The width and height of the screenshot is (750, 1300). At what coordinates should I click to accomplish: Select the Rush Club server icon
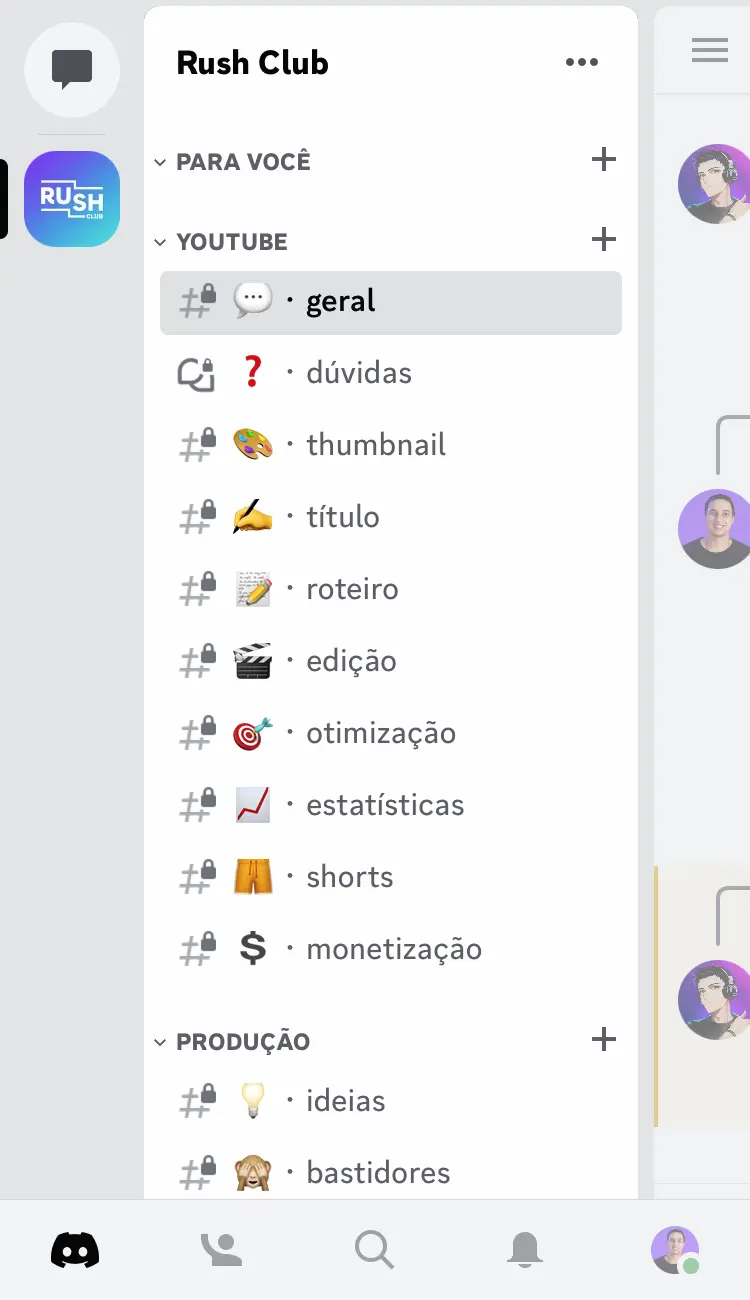tap(72, 199)
